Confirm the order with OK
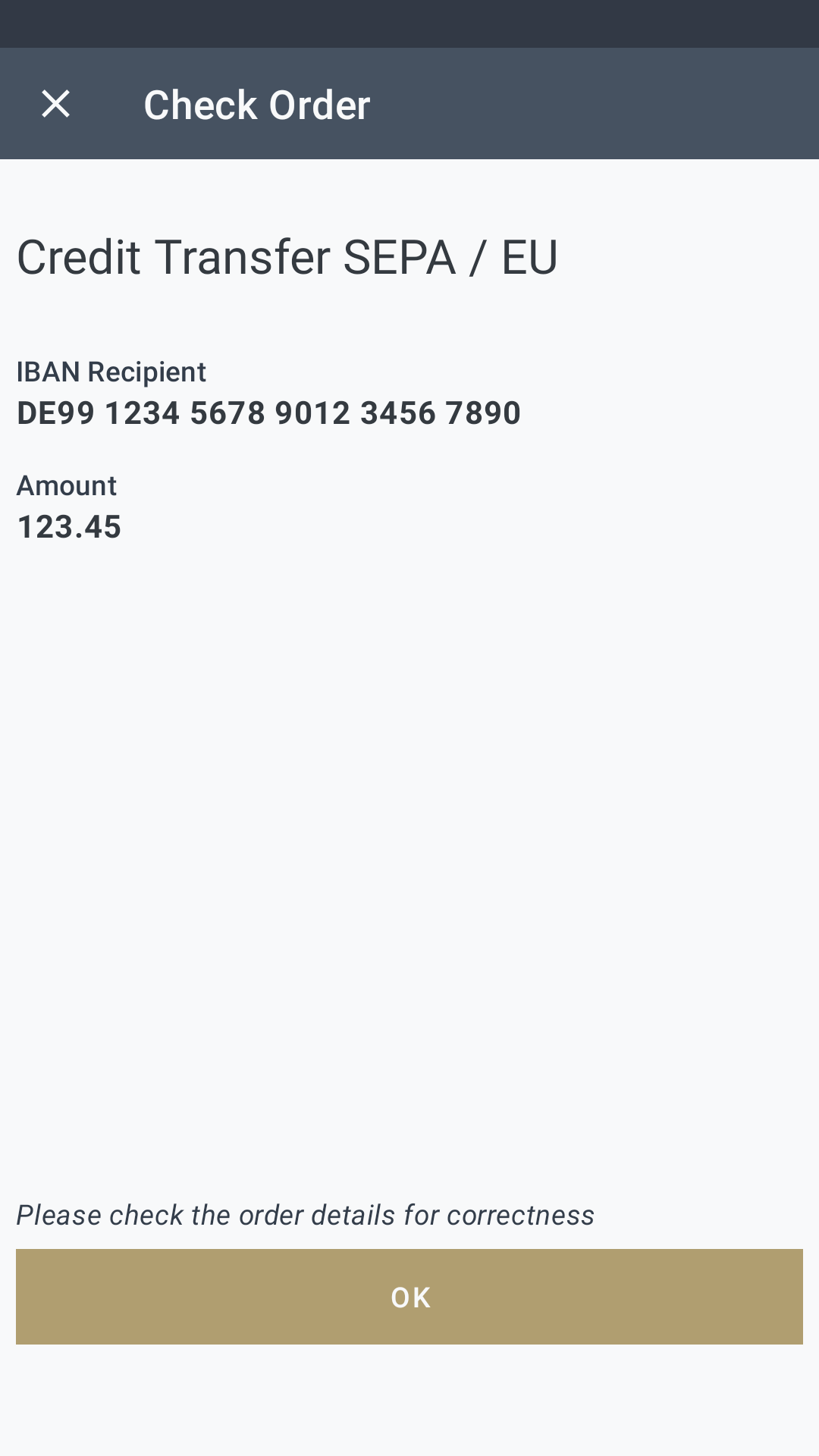819x1456 pixels. [409, 1297]
